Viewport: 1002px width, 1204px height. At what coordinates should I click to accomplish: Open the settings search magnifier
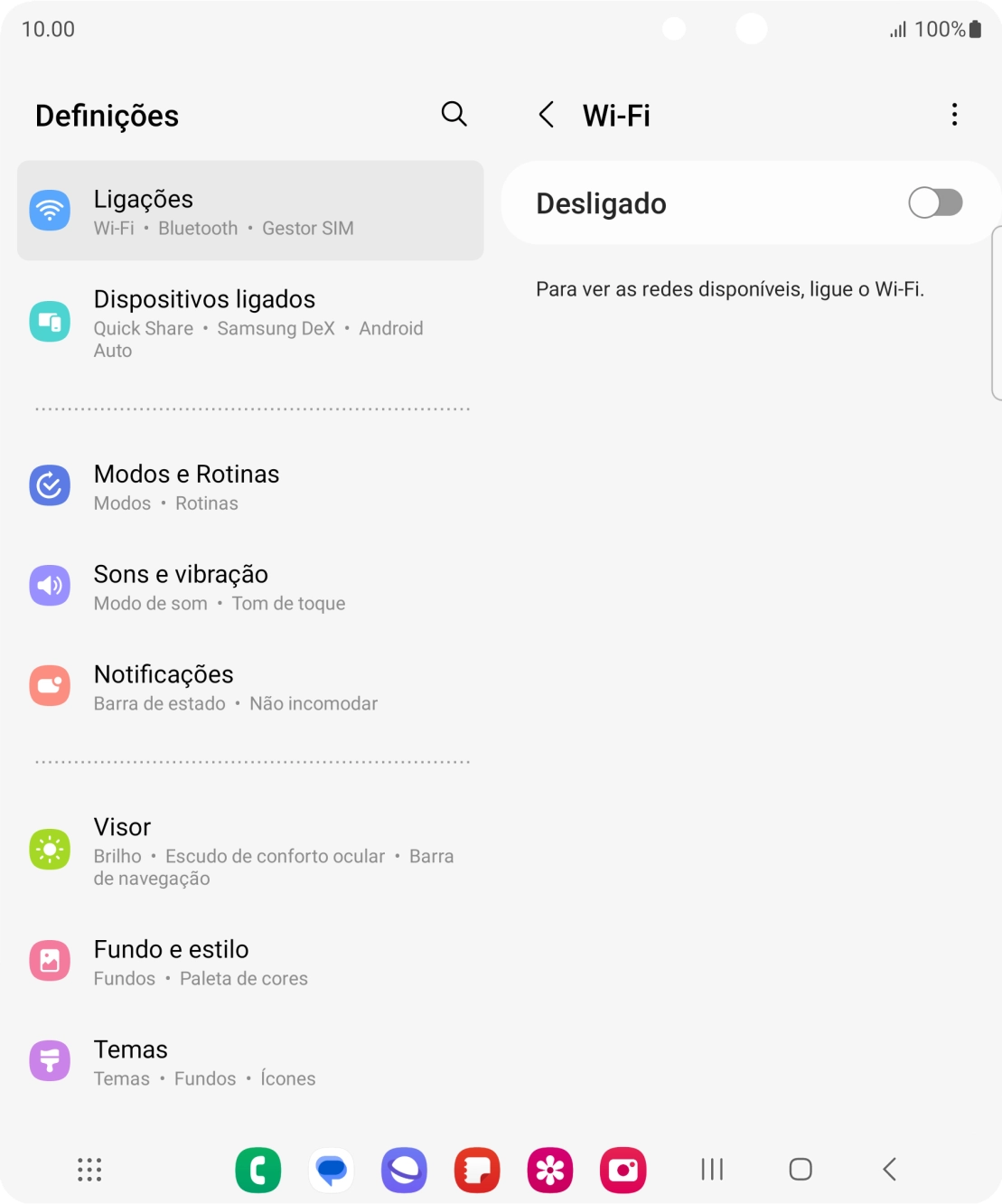pyautogui.click(x=455, y=115)
